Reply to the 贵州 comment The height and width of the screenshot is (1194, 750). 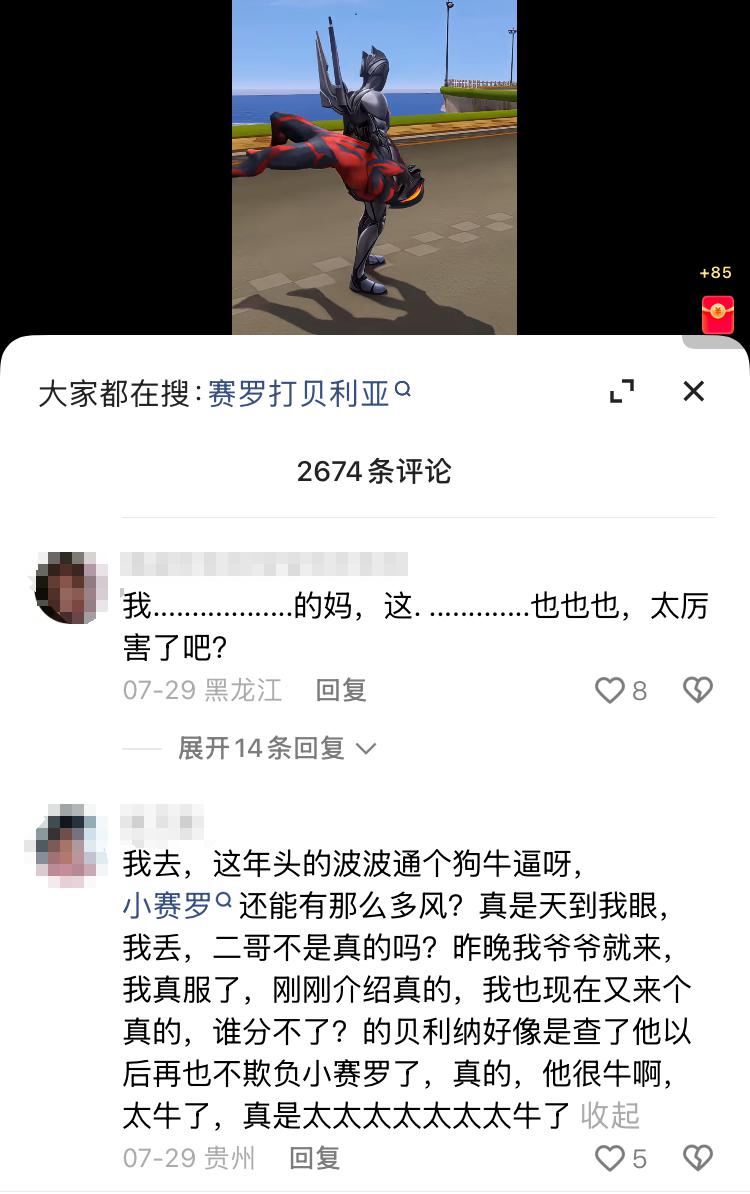(315, 1158)
